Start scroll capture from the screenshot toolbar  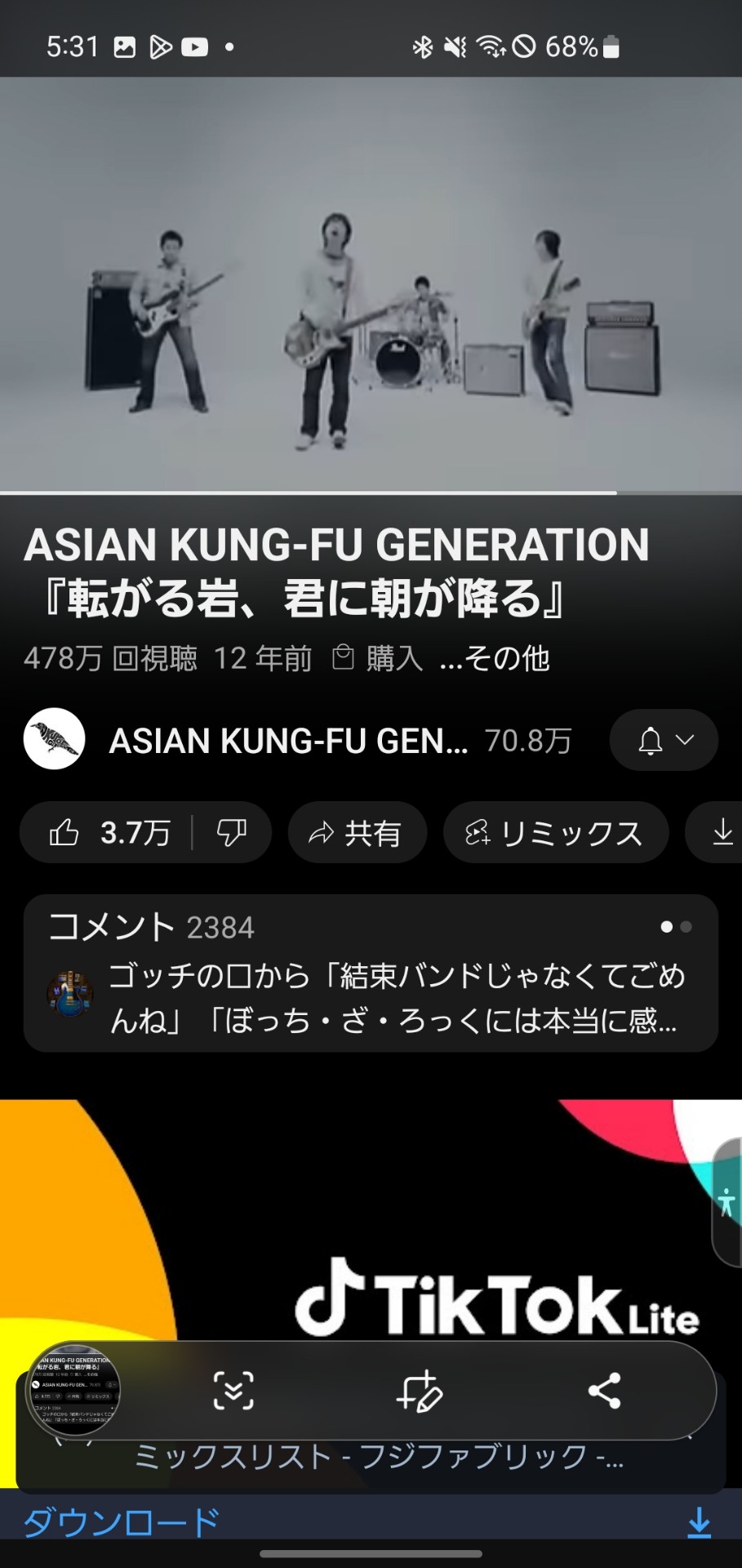point(233,1390)
